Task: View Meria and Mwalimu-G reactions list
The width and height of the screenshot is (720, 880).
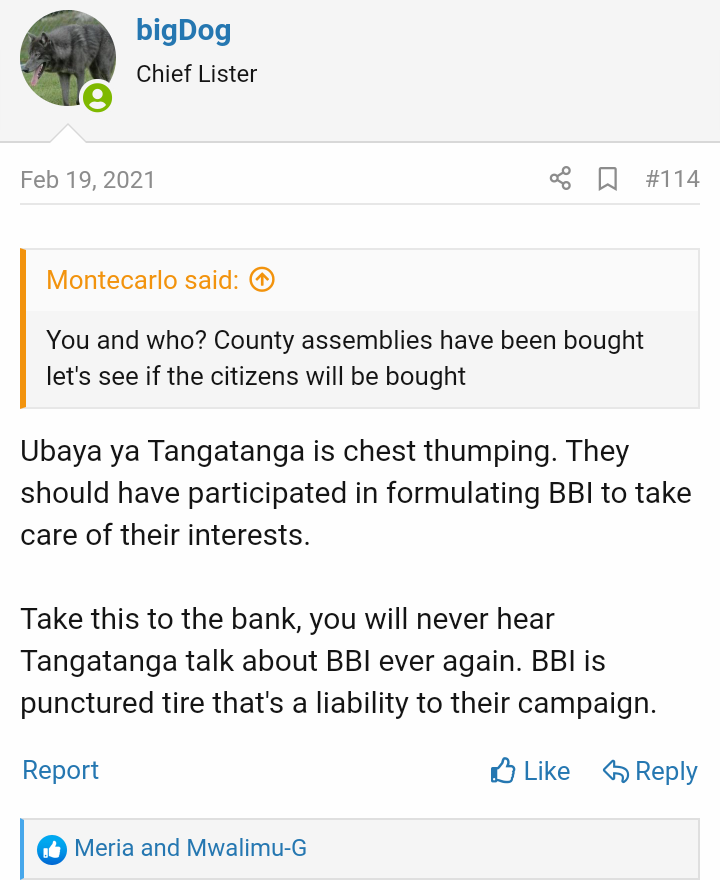Action: tap(190, 849)
